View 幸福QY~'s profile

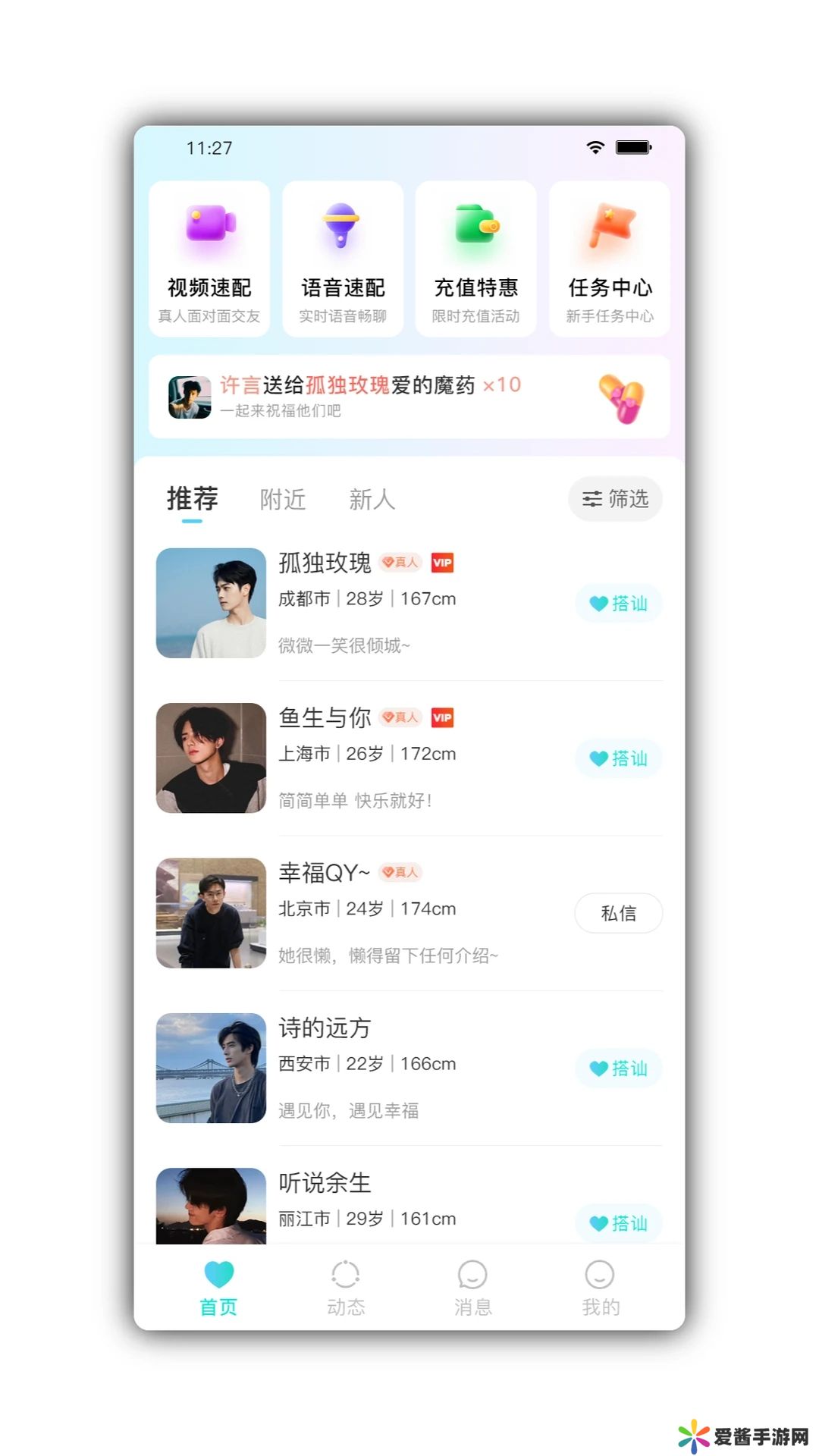click(x=211, y=913)
